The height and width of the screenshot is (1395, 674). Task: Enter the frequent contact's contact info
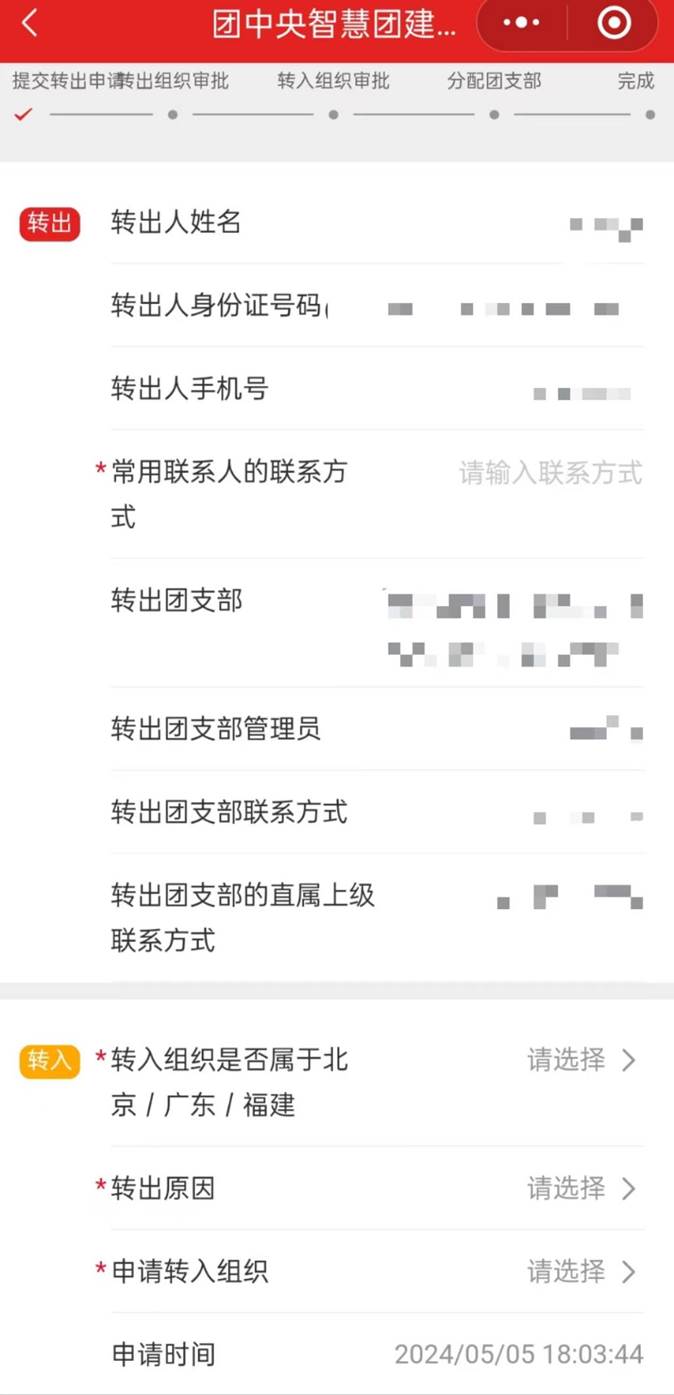(550, 473)
